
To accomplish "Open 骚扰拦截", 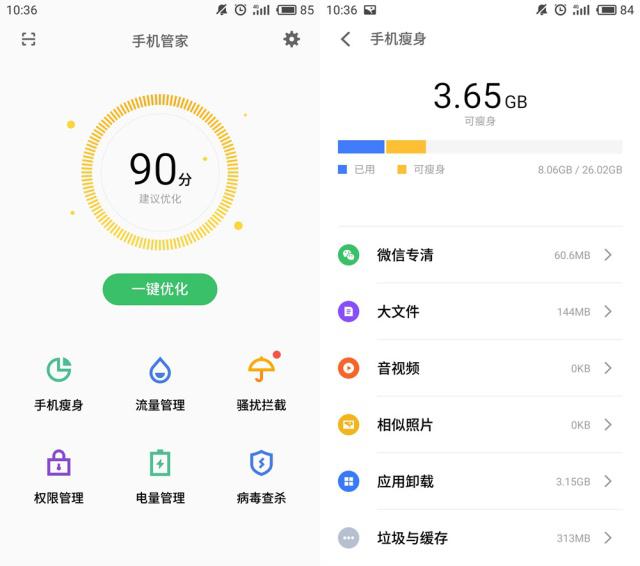I will point(261,382).
